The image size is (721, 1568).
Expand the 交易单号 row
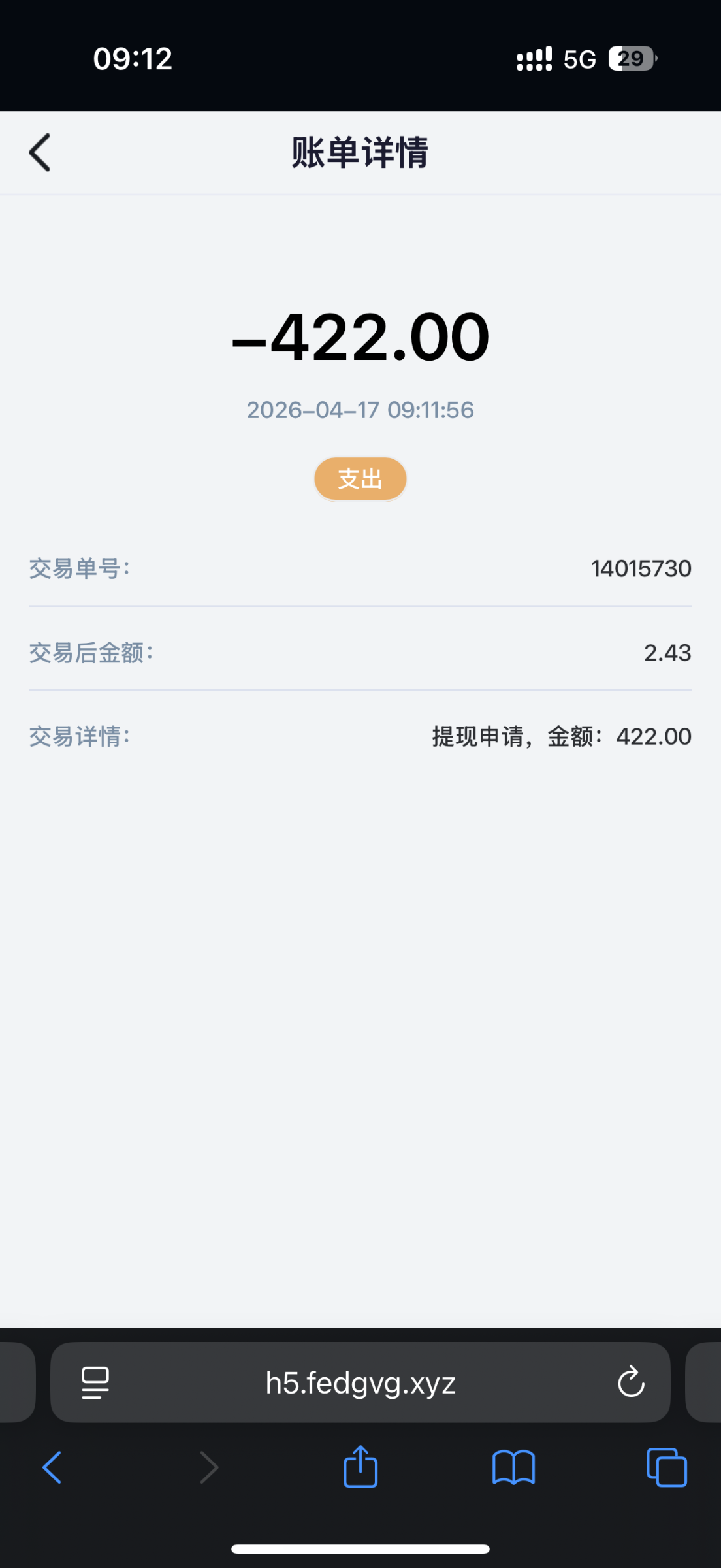[x=359, y=568]
